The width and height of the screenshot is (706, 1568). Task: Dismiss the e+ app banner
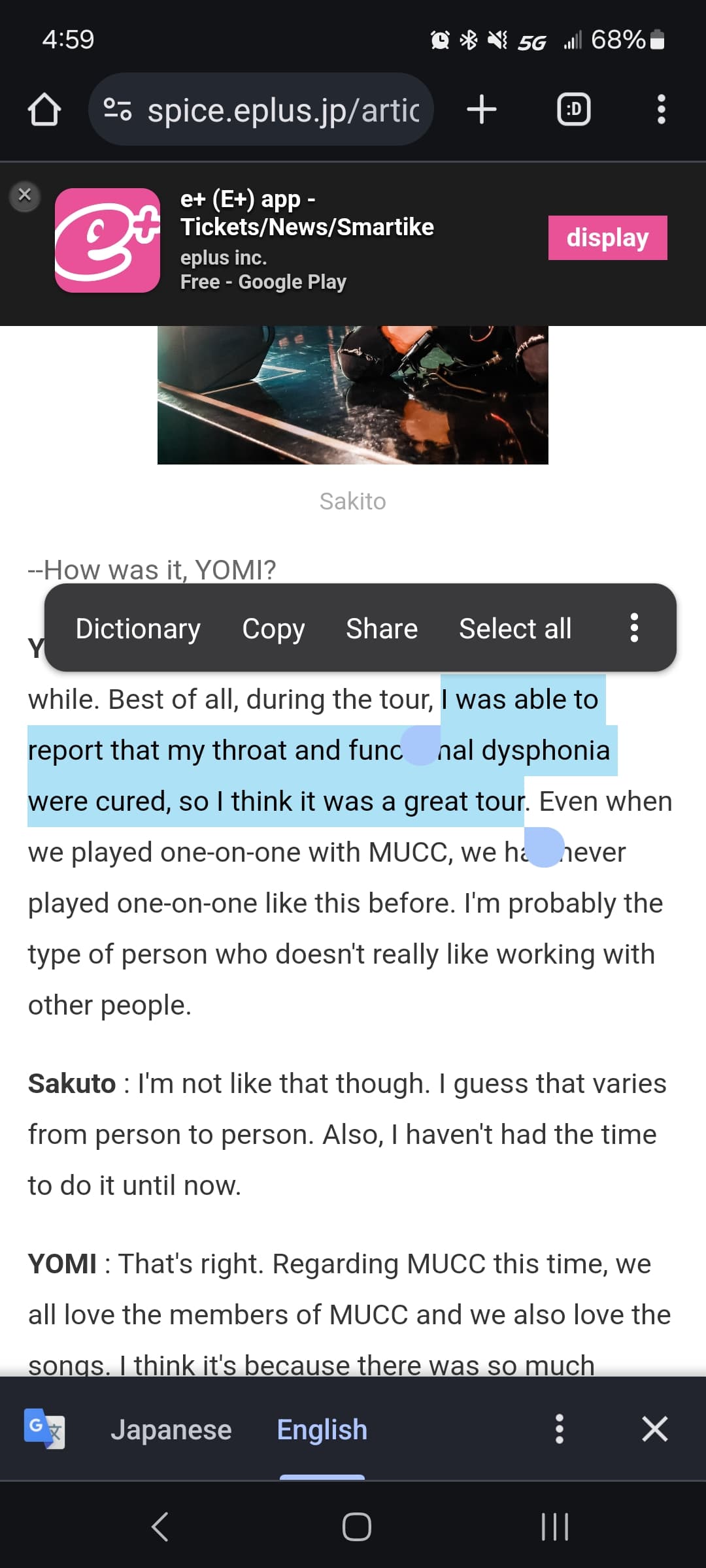pos(25,195)
